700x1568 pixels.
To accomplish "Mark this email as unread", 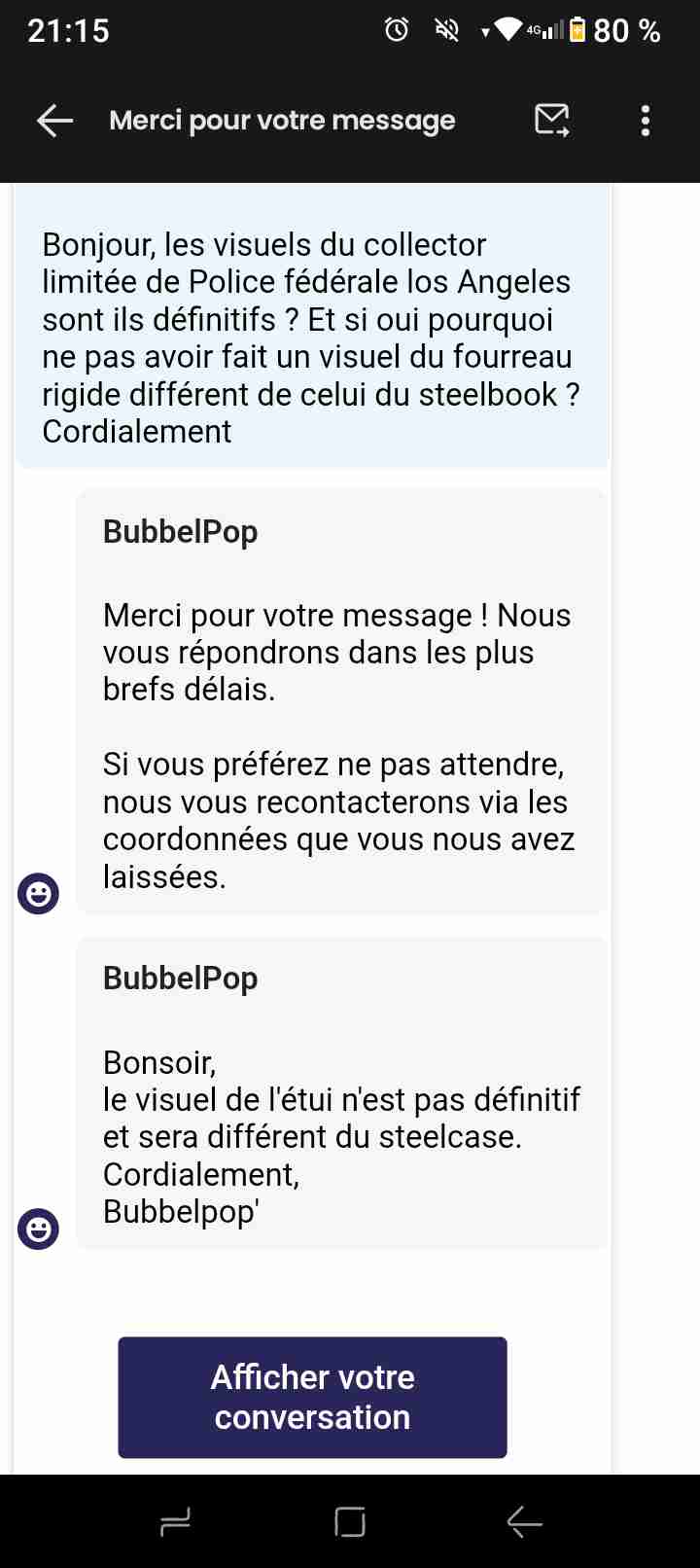I will tap(552, 121).
